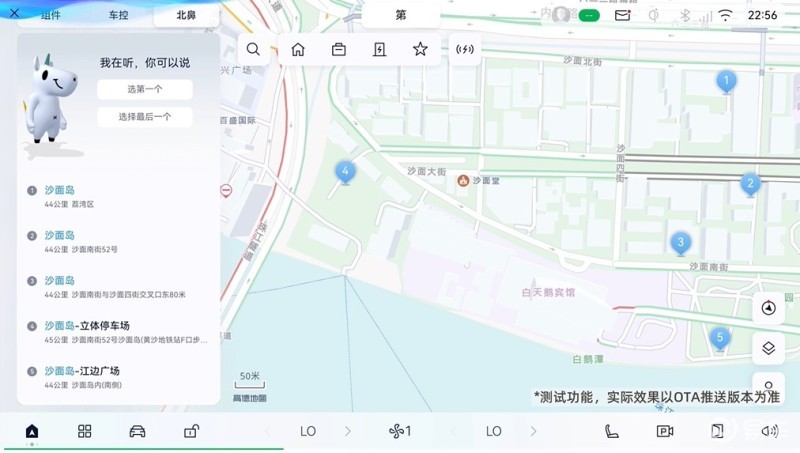The image size is (800, 453).
Task: Tap the compass orientation button
Action: pos(768,308)
